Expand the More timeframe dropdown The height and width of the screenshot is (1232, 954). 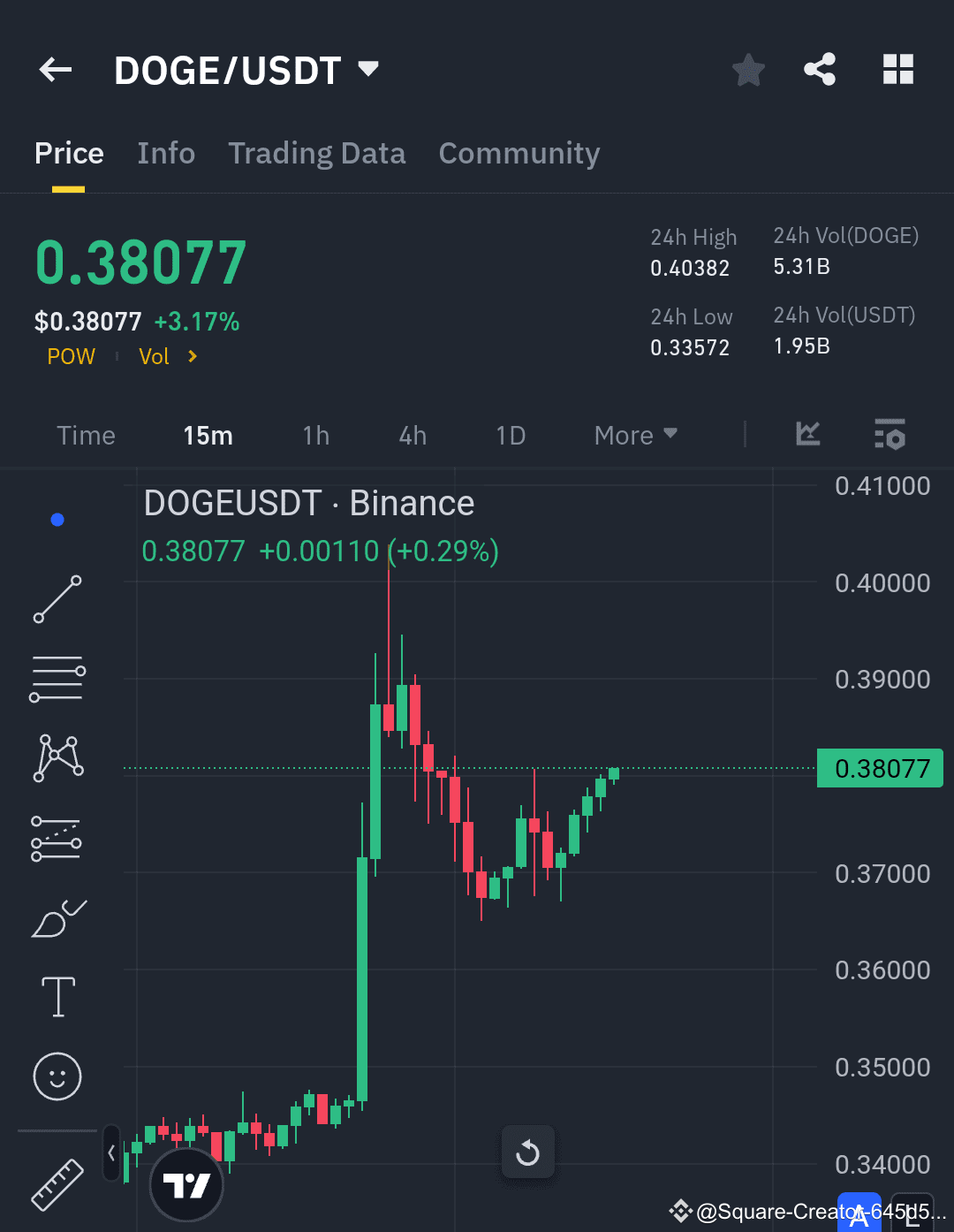pos(634,435)
